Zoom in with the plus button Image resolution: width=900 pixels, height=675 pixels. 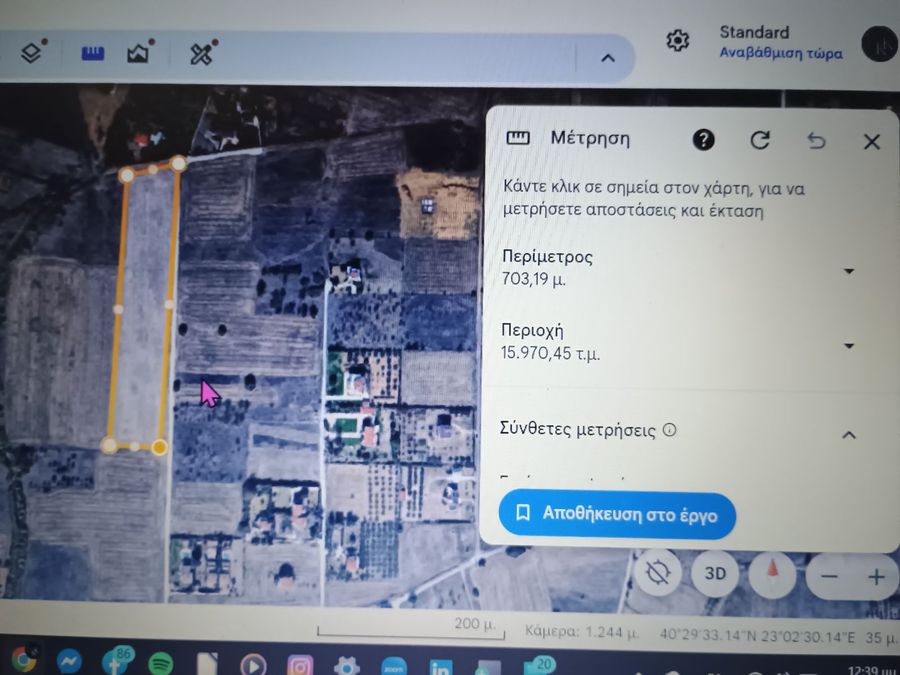tap(877, 577)
